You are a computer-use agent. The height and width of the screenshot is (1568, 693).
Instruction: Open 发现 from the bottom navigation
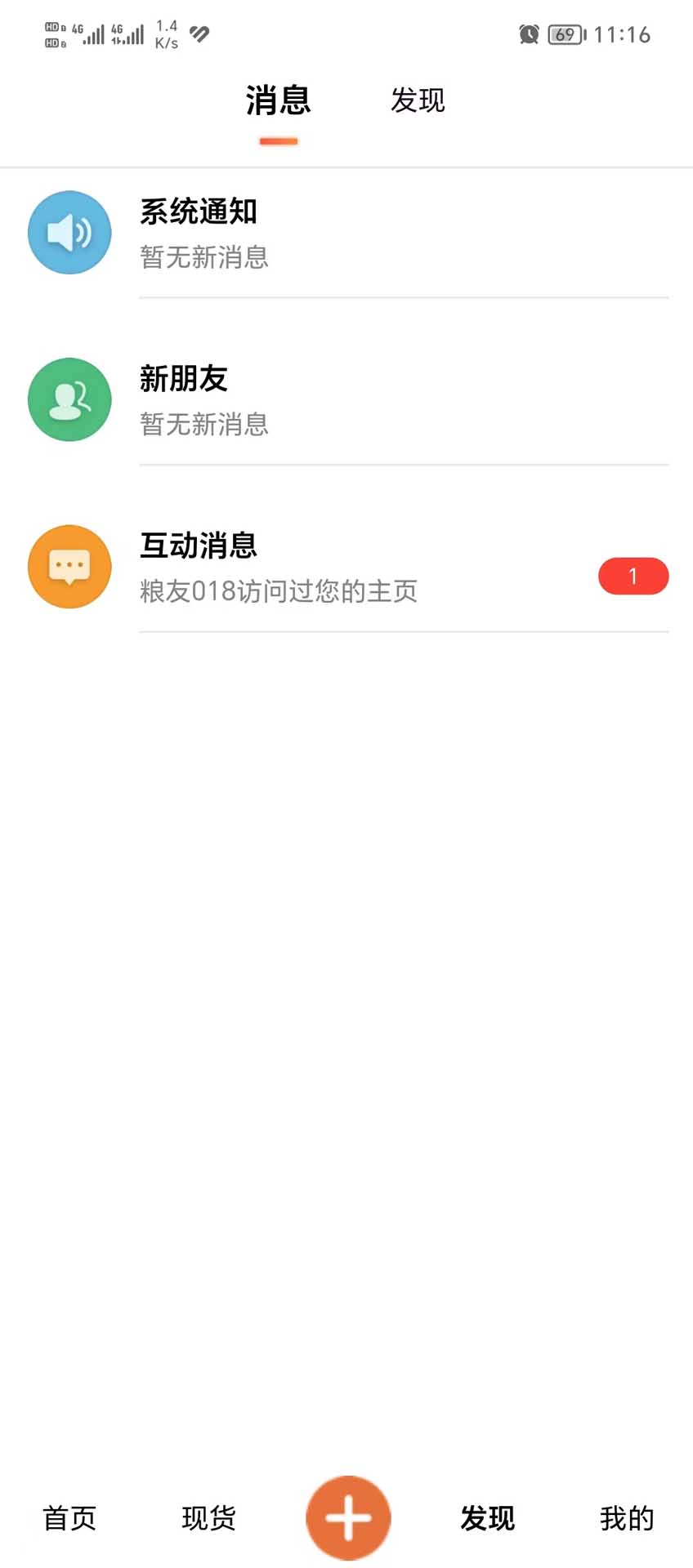tap(488, 1518)
